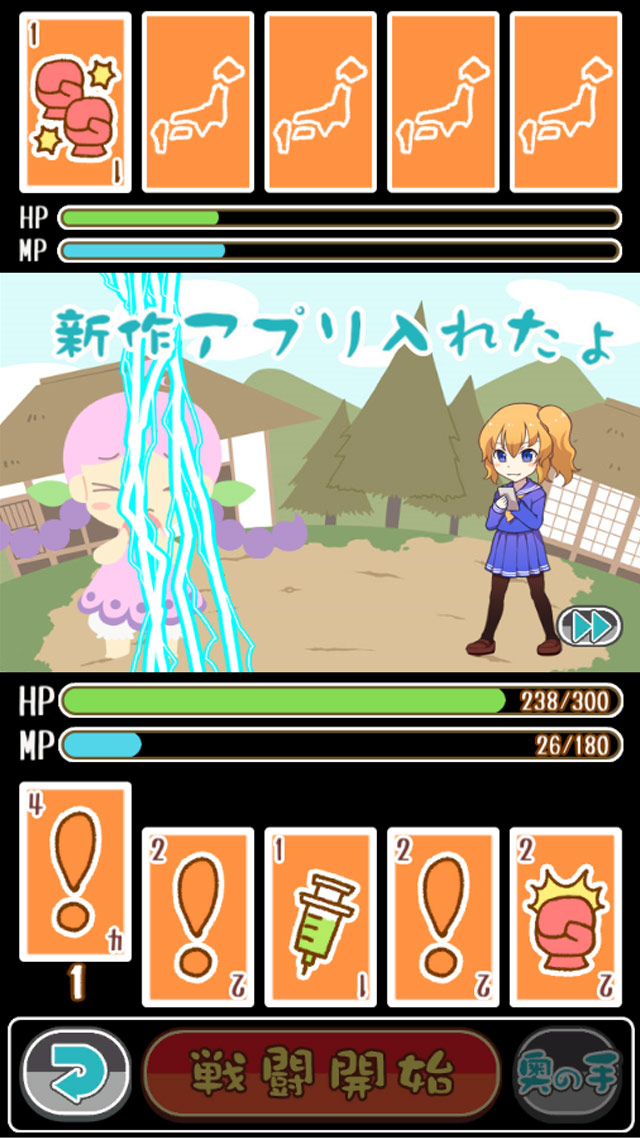Choose the glowing fist card numbered 2
640x1138 pixels.
coord(565,916)
